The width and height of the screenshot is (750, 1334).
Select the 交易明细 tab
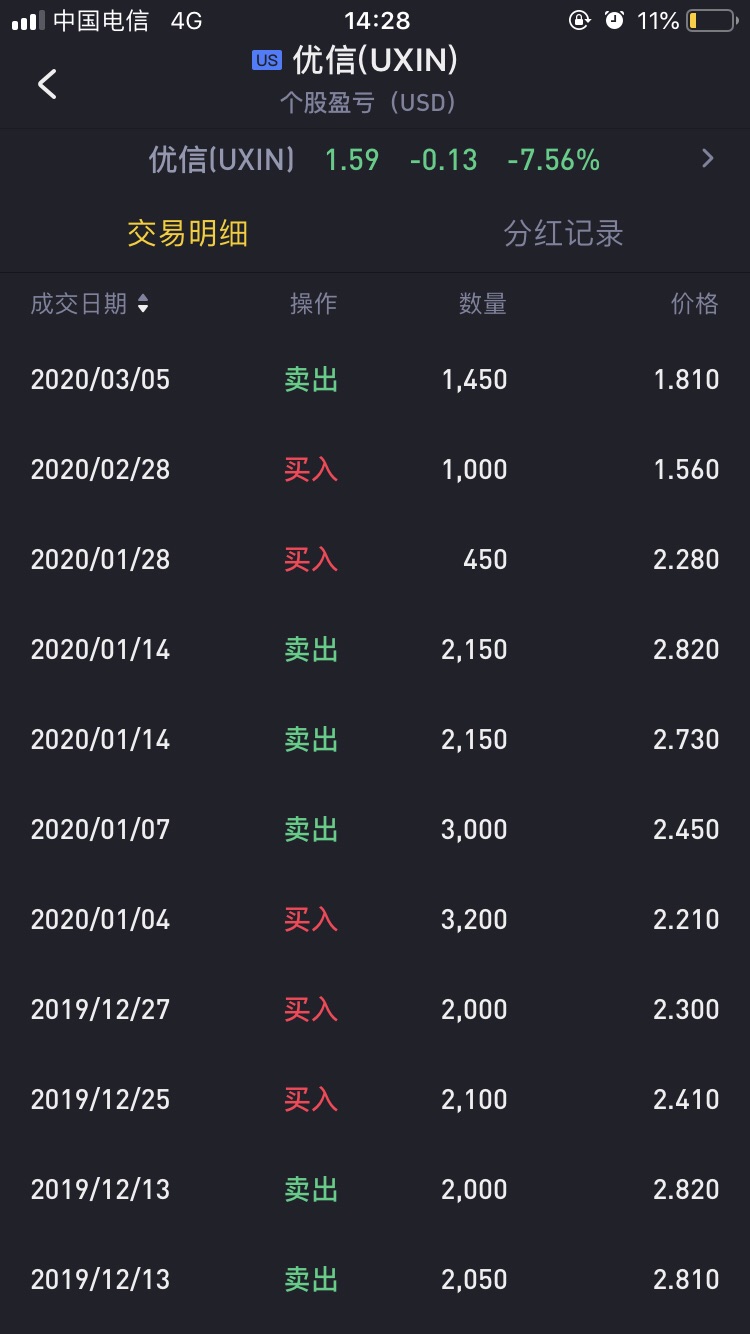click(x=187, y=234)
